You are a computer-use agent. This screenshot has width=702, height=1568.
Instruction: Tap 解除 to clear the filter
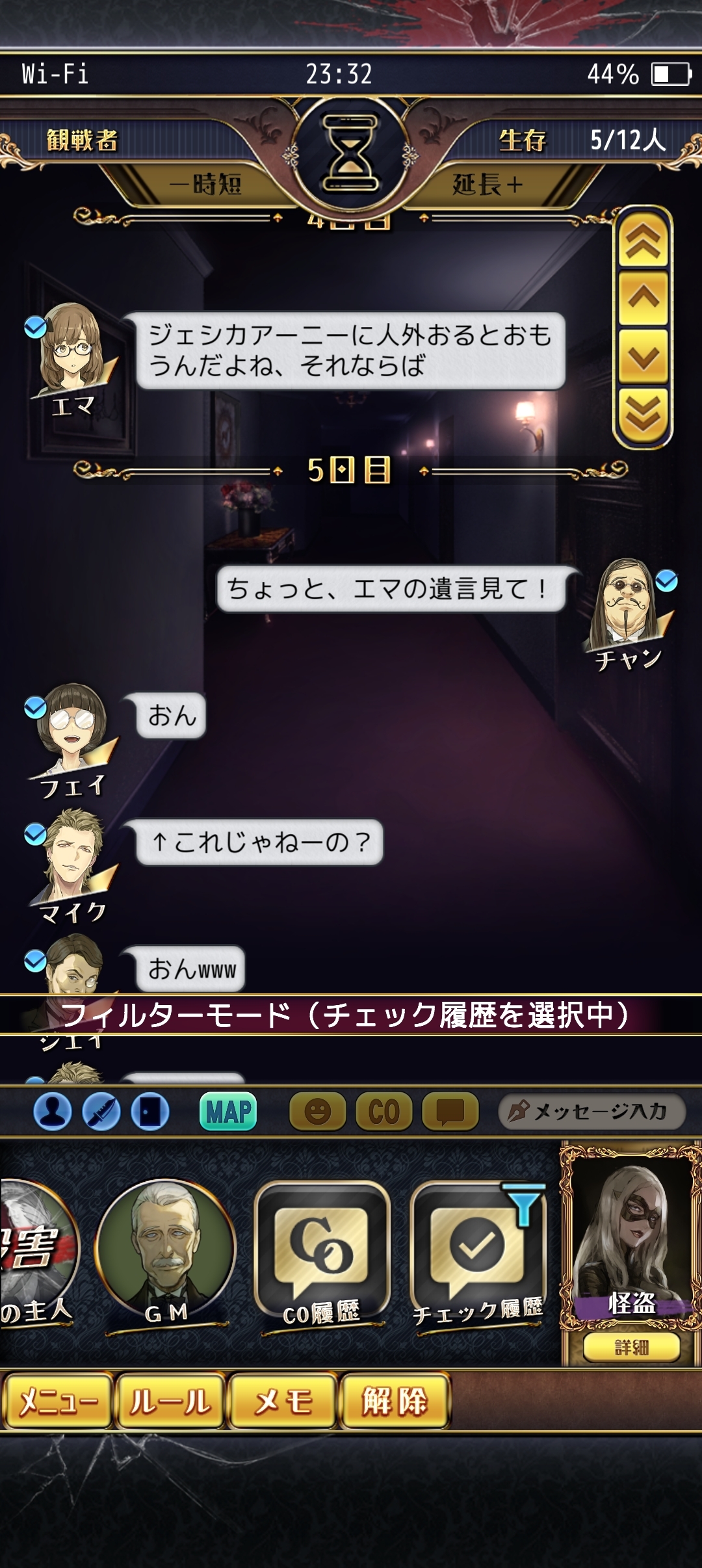(395, 1402)
